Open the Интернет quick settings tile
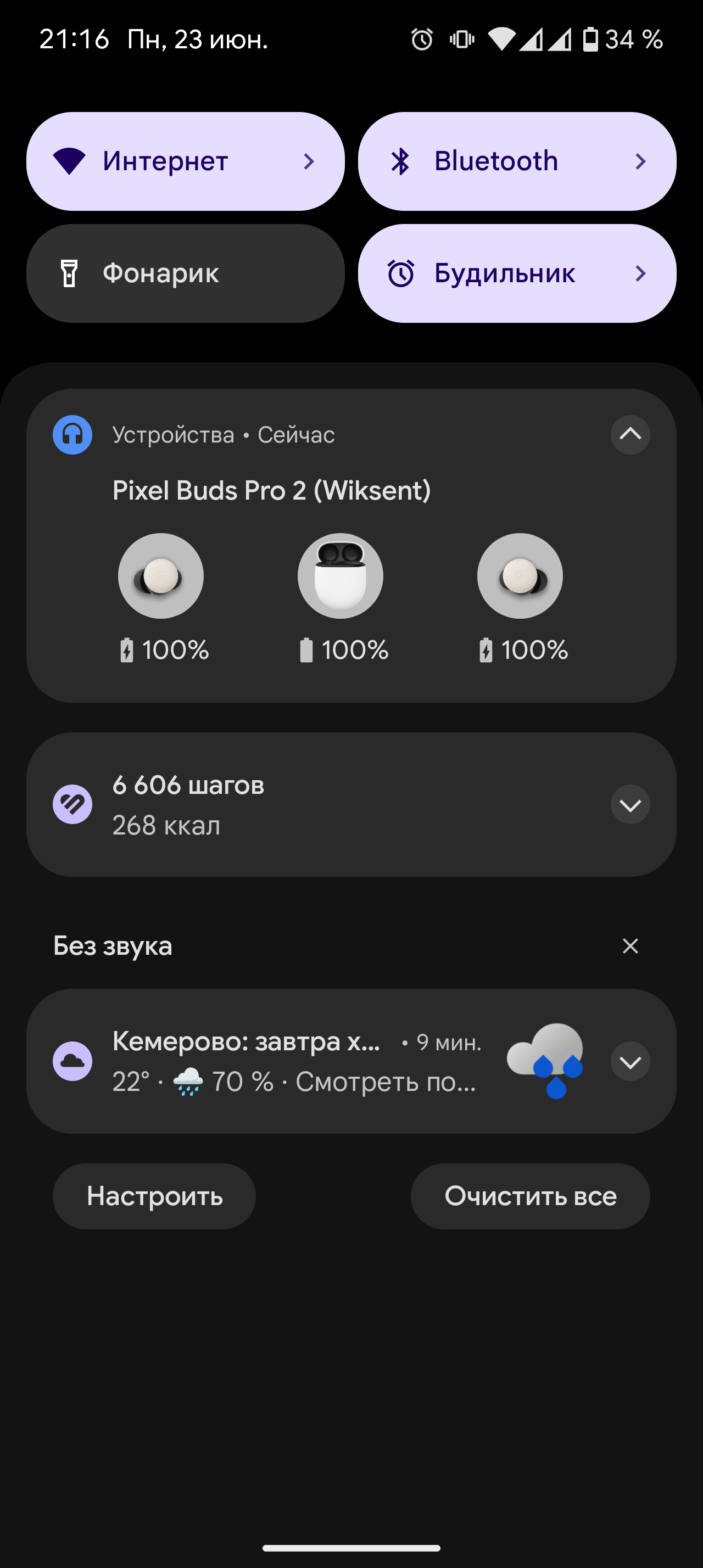The height and width of the screenshot is (1568, 703). (x=185, y=161)
